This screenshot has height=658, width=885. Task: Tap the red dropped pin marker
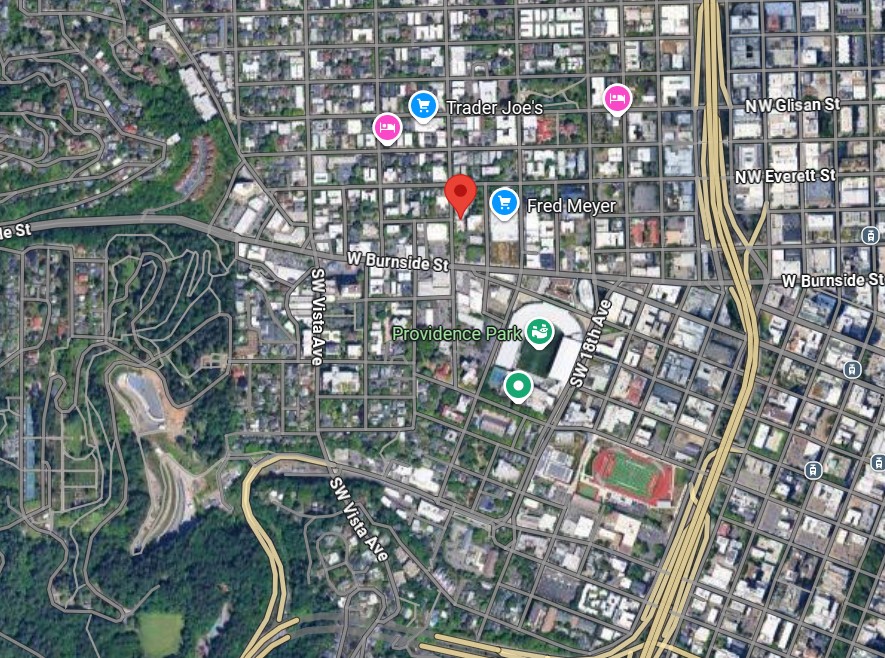tap(459, 192)
